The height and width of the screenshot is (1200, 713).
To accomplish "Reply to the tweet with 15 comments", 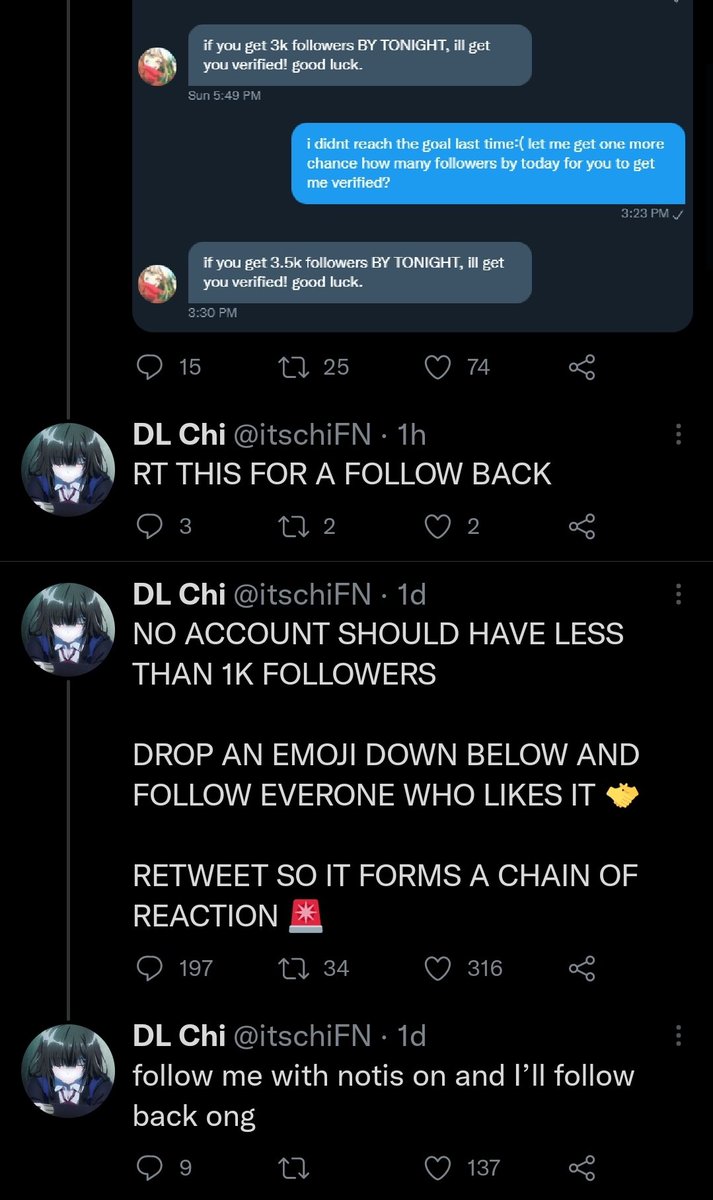I will coord(149,368).
